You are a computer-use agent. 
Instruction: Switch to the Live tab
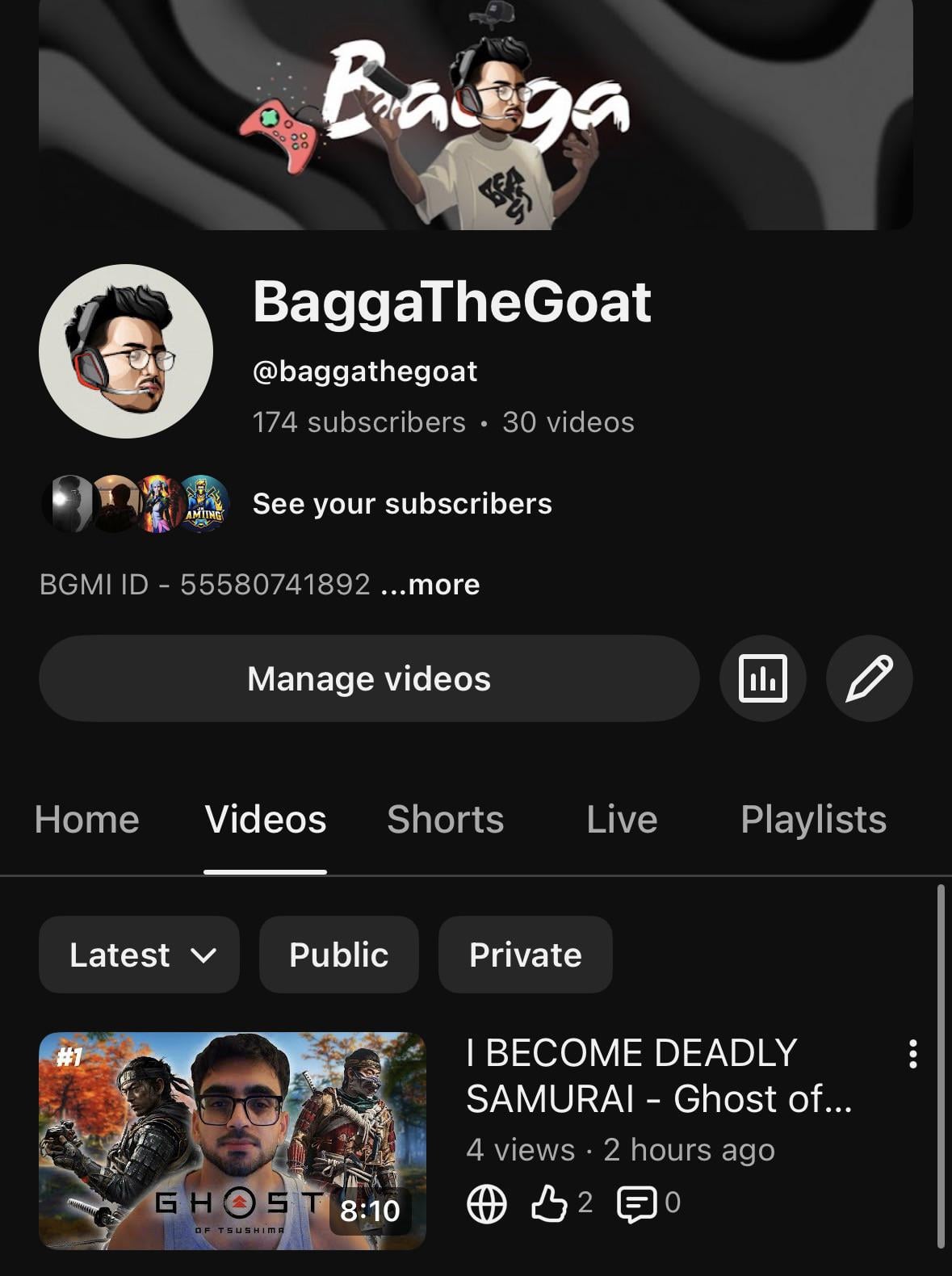coord(622,819)
